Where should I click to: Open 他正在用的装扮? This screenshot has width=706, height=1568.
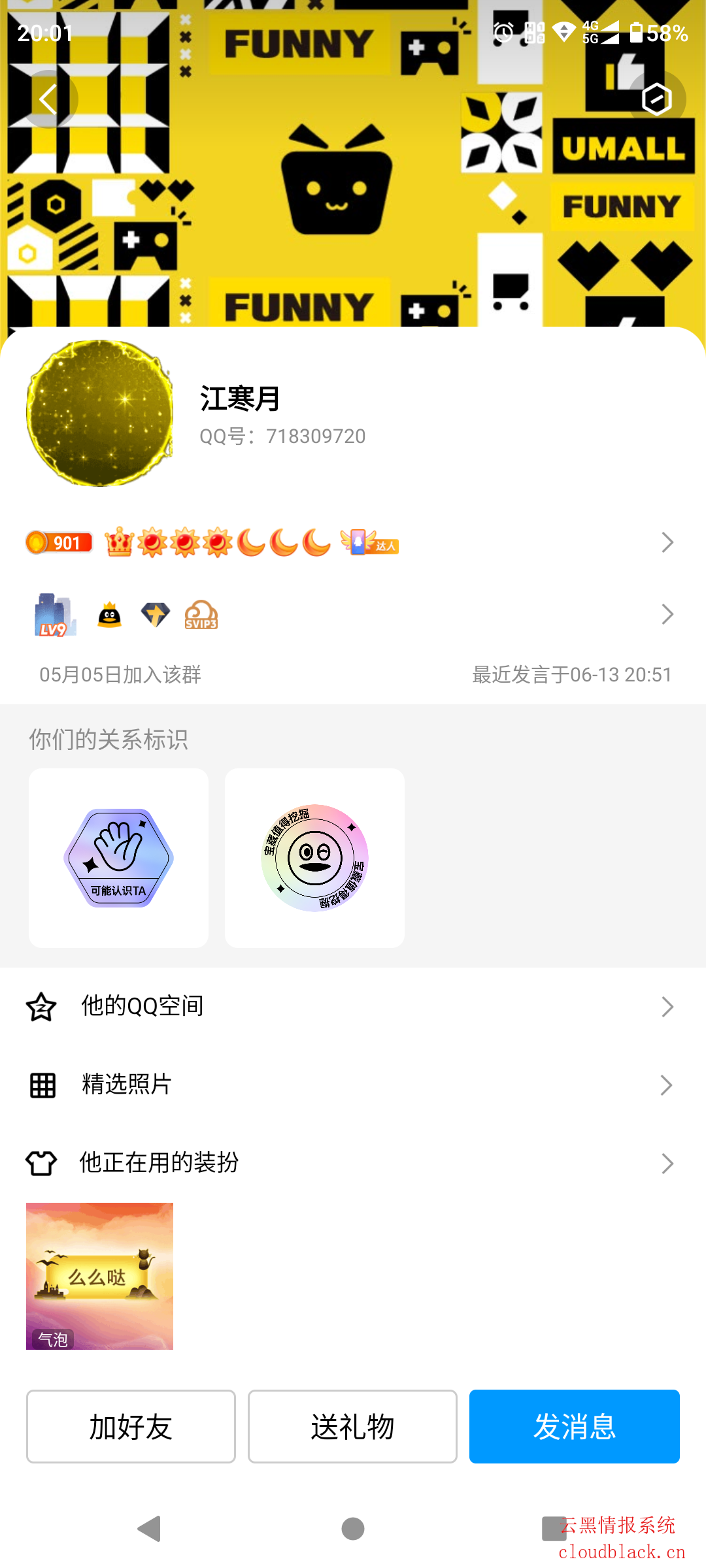click(x=353, y=1163)
